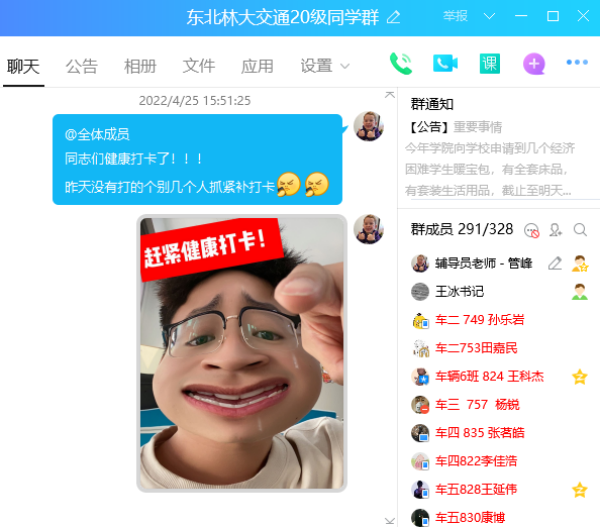Switch to the 文件 tab
Image resolution: width=600 pixels, height=527 pixels.
[199, 66]
